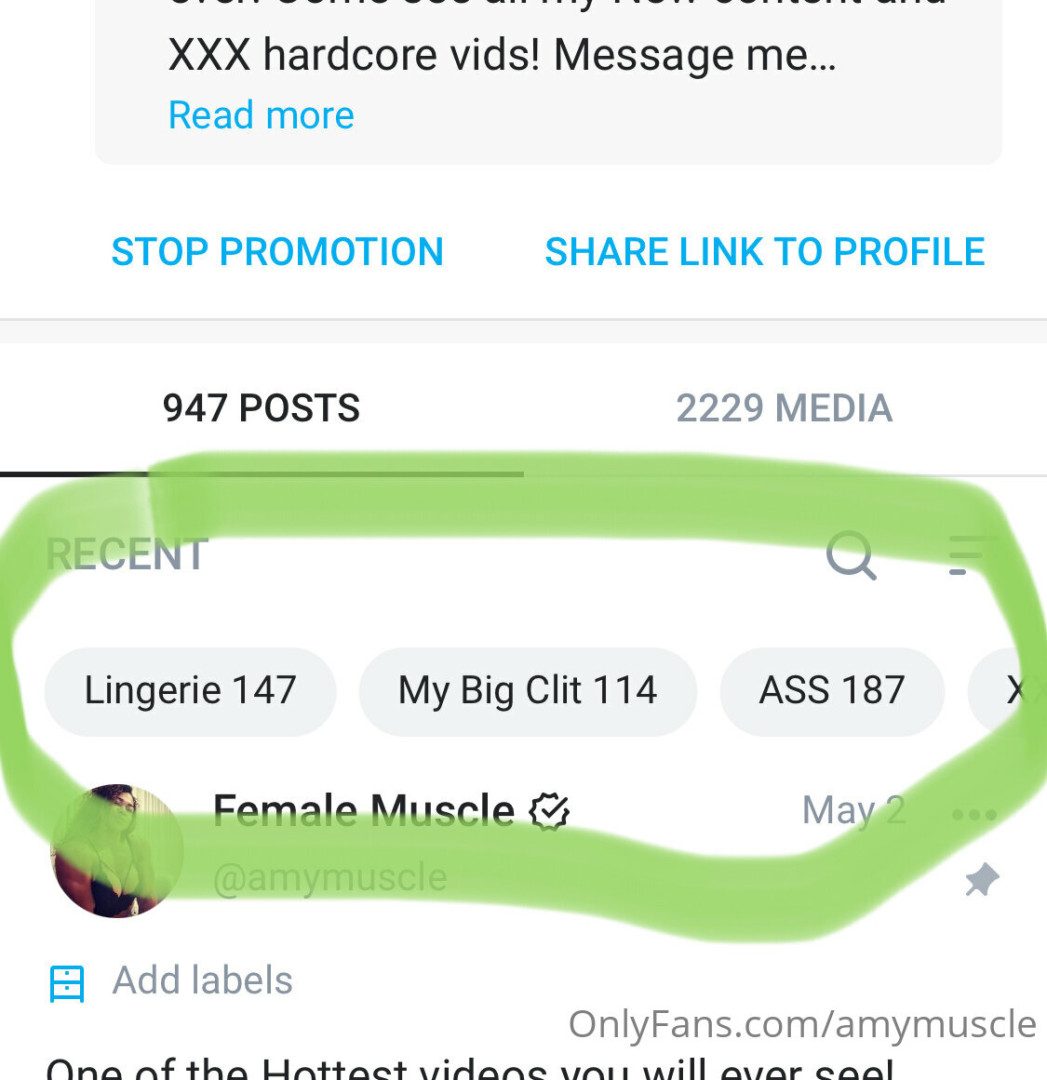Open the Female Muscle profile picture

tap(117, 851)
